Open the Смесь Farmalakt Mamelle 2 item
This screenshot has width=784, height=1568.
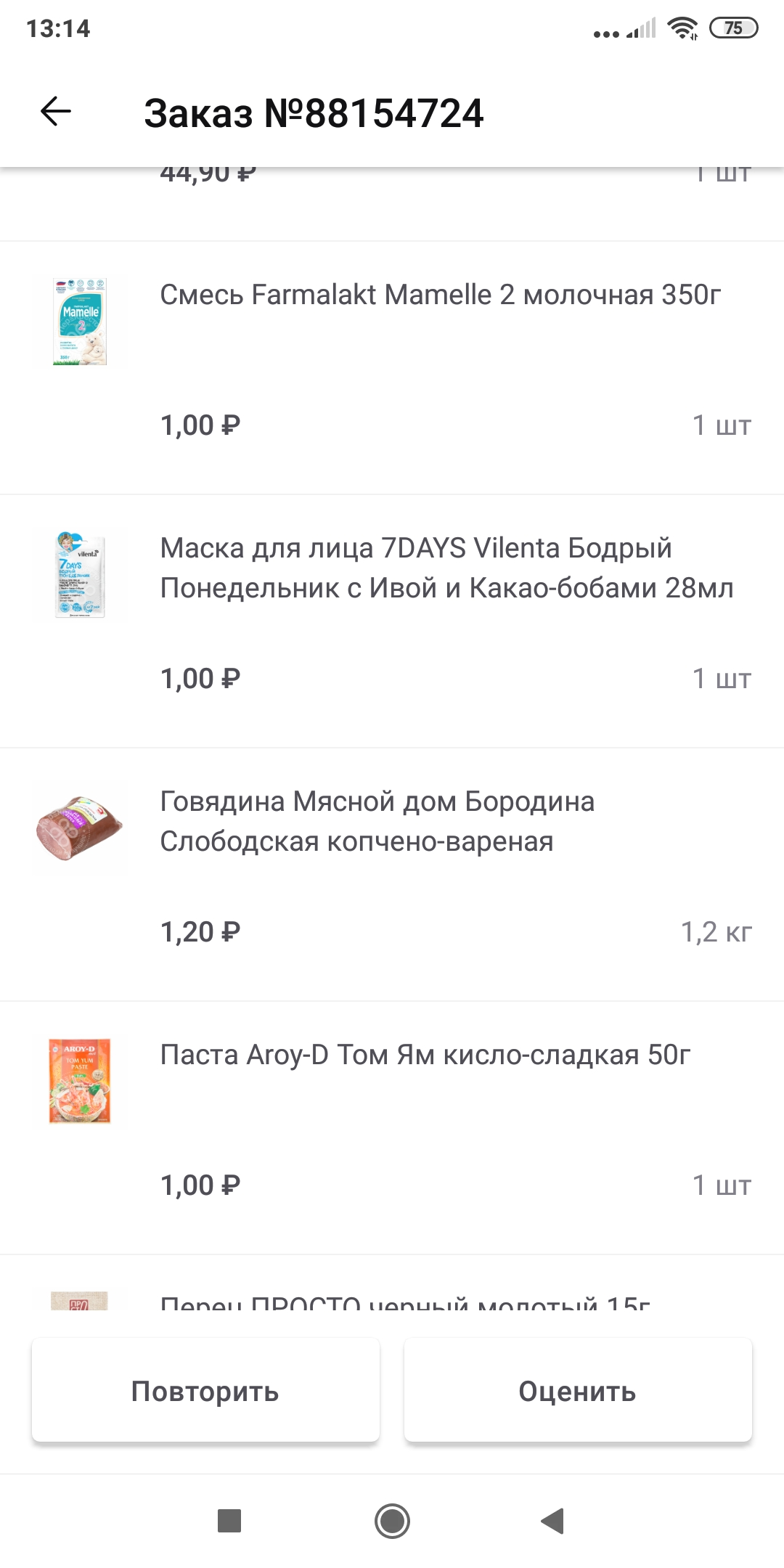point(392,368)
